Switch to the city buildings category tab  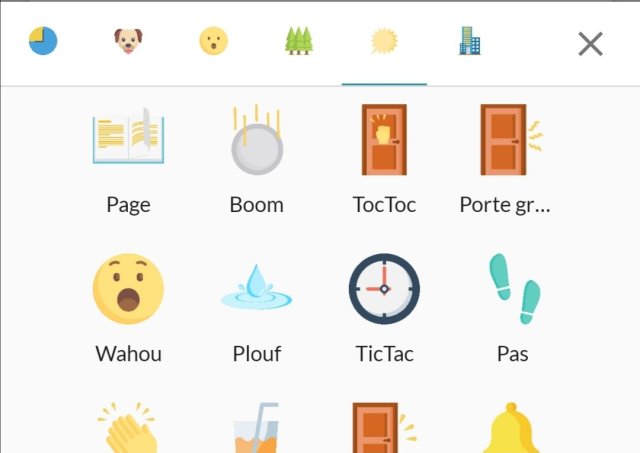click(469, 41)
